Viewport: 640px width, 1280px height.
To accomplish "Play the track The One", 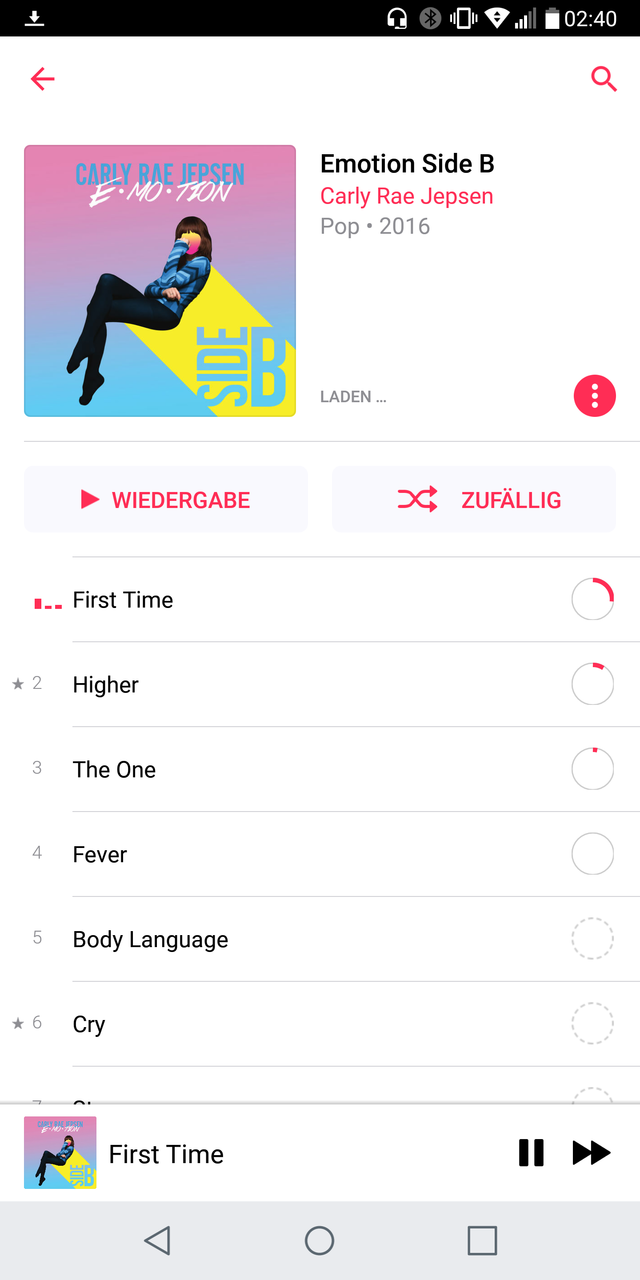I will click(115, 770).
